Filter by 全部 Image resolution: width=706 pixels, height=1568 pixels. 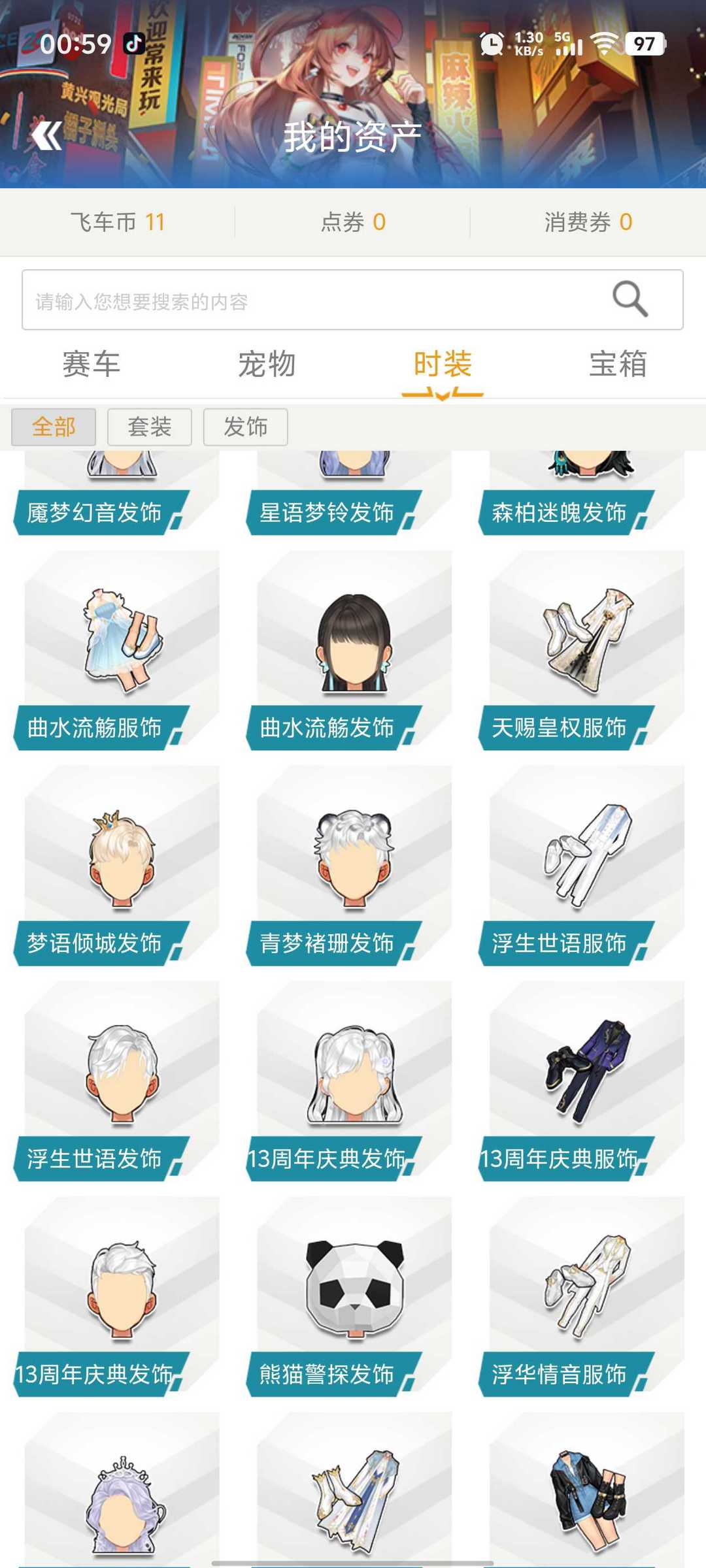(54, 427)
